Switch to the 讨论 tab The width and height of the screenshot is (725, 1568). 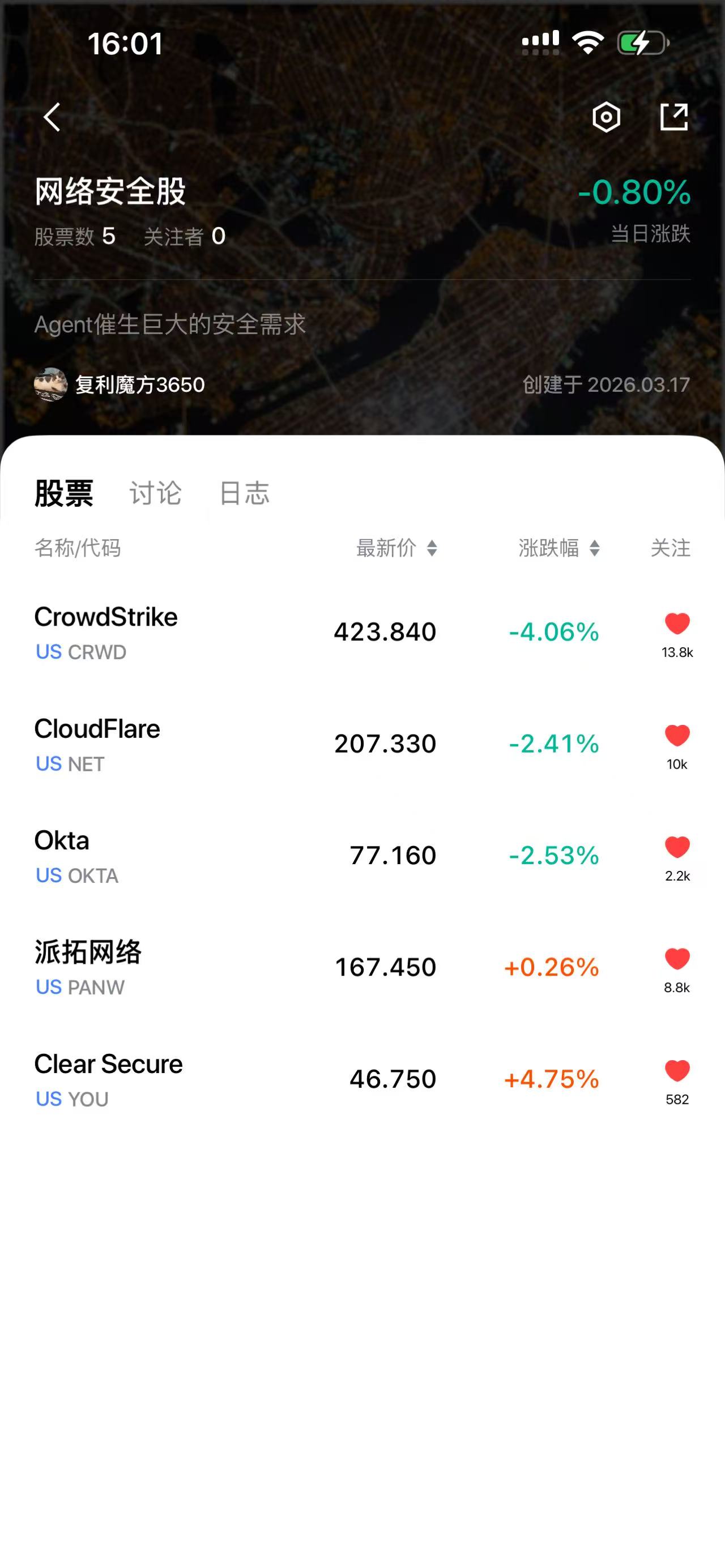(155, 493)
